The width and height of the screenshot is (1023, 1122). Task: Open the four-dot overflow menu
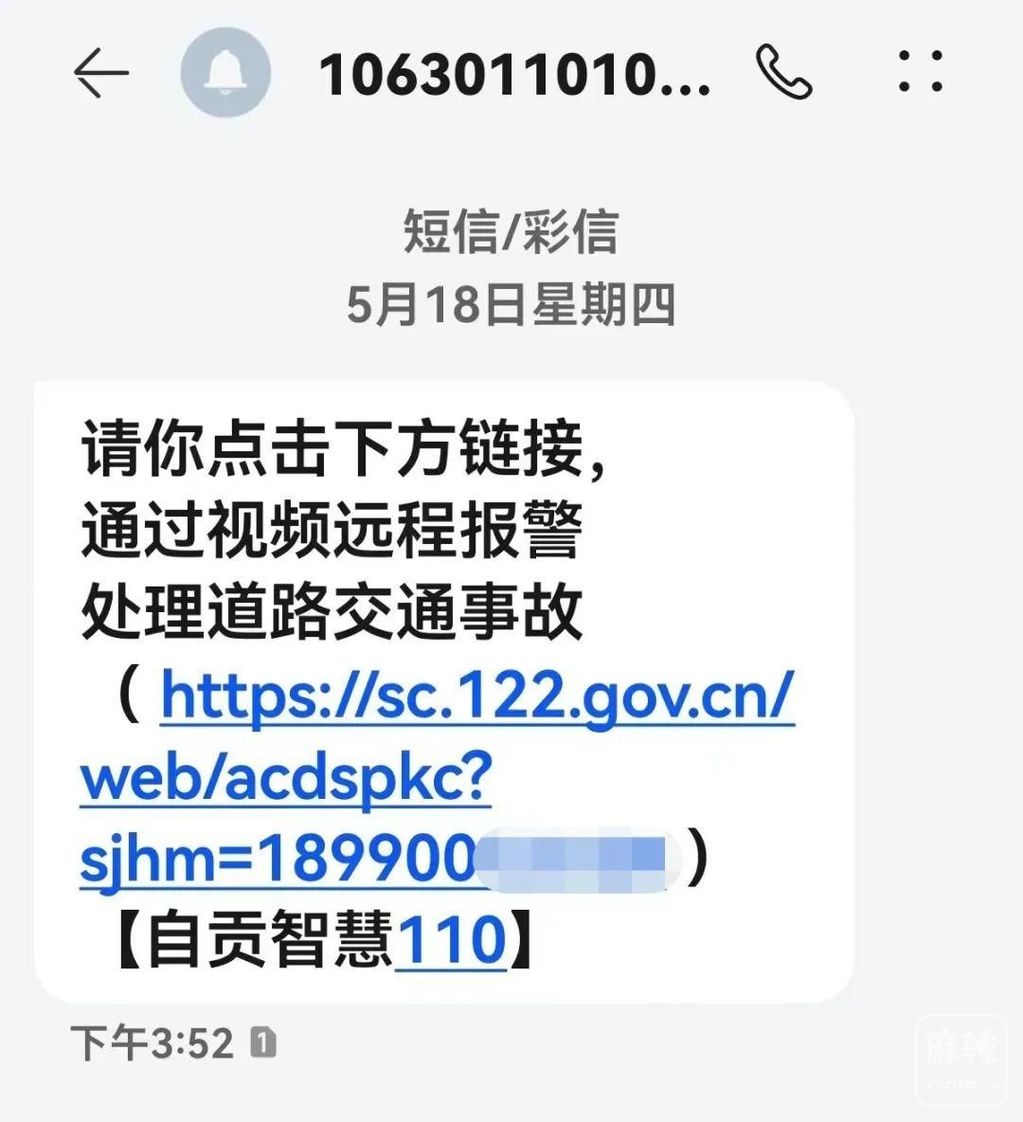(x=920, y=72)
